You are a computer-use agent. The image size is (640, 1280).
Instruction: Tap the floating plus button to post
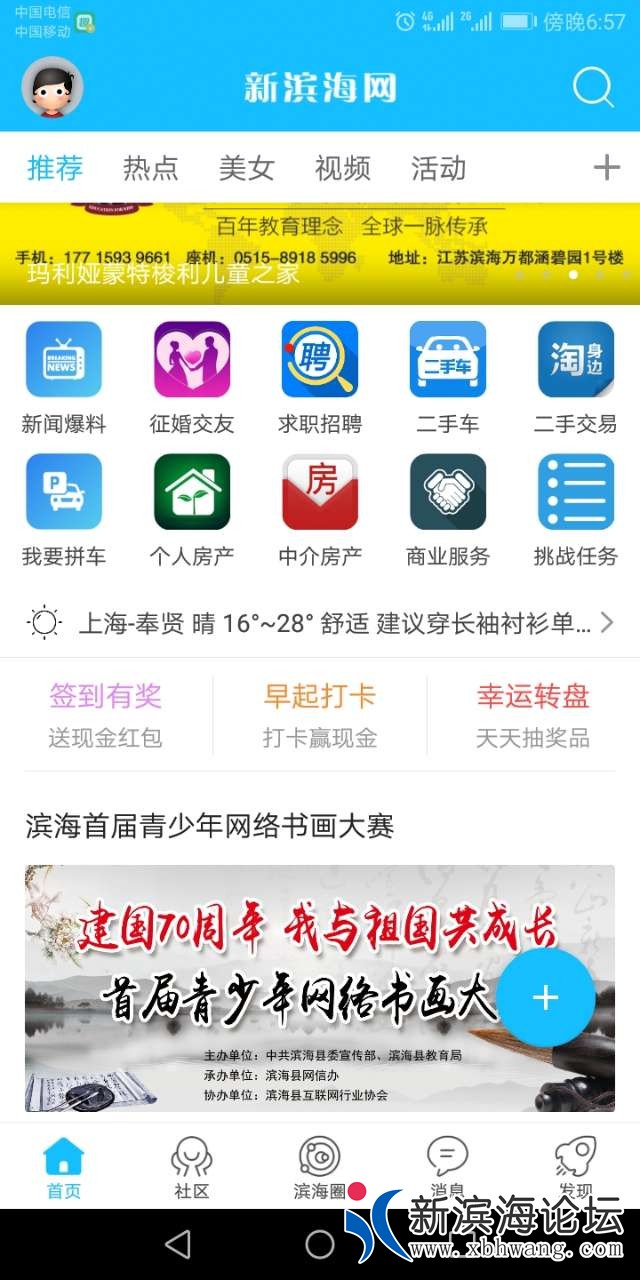pyautogui.click(x=545, y=997)
